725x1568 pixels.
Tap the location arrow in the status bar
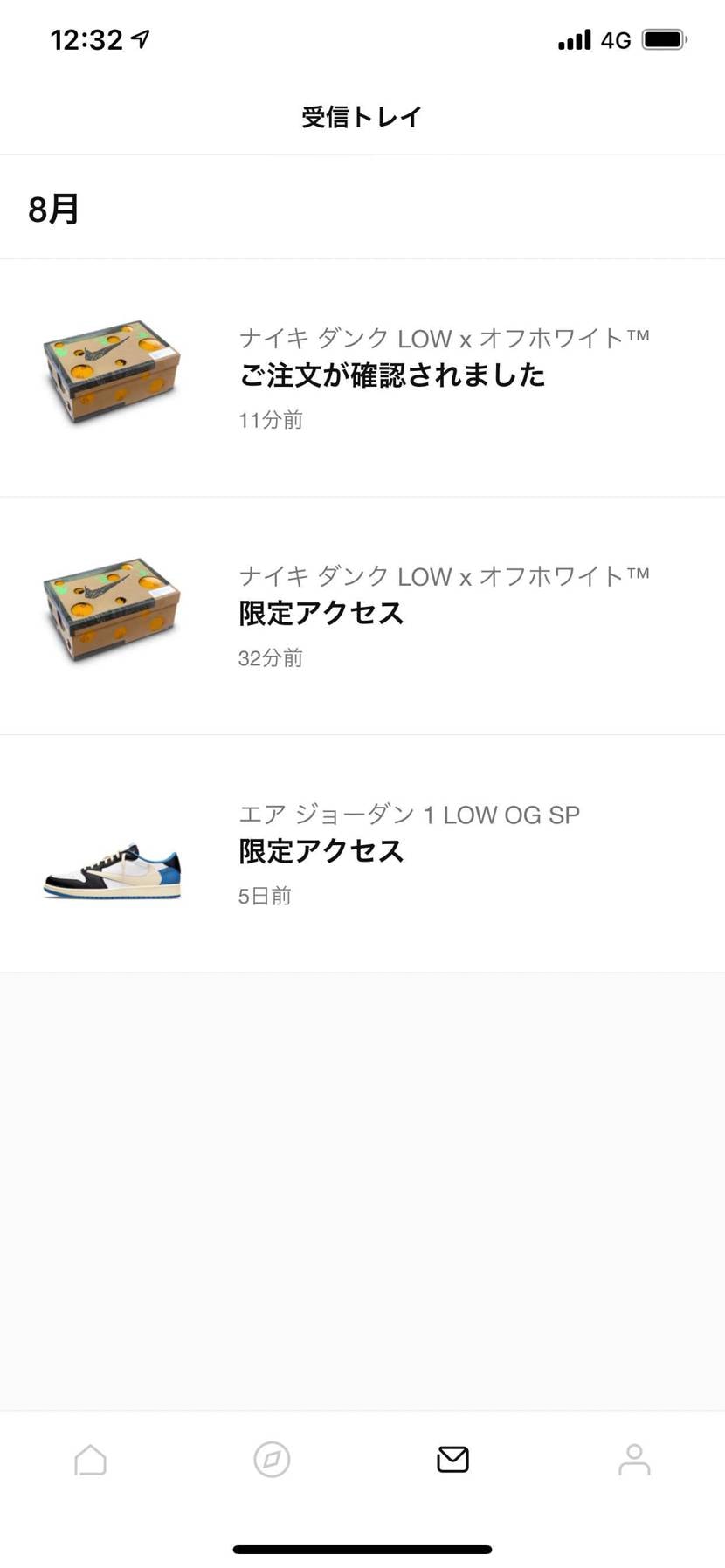[140, 38]
